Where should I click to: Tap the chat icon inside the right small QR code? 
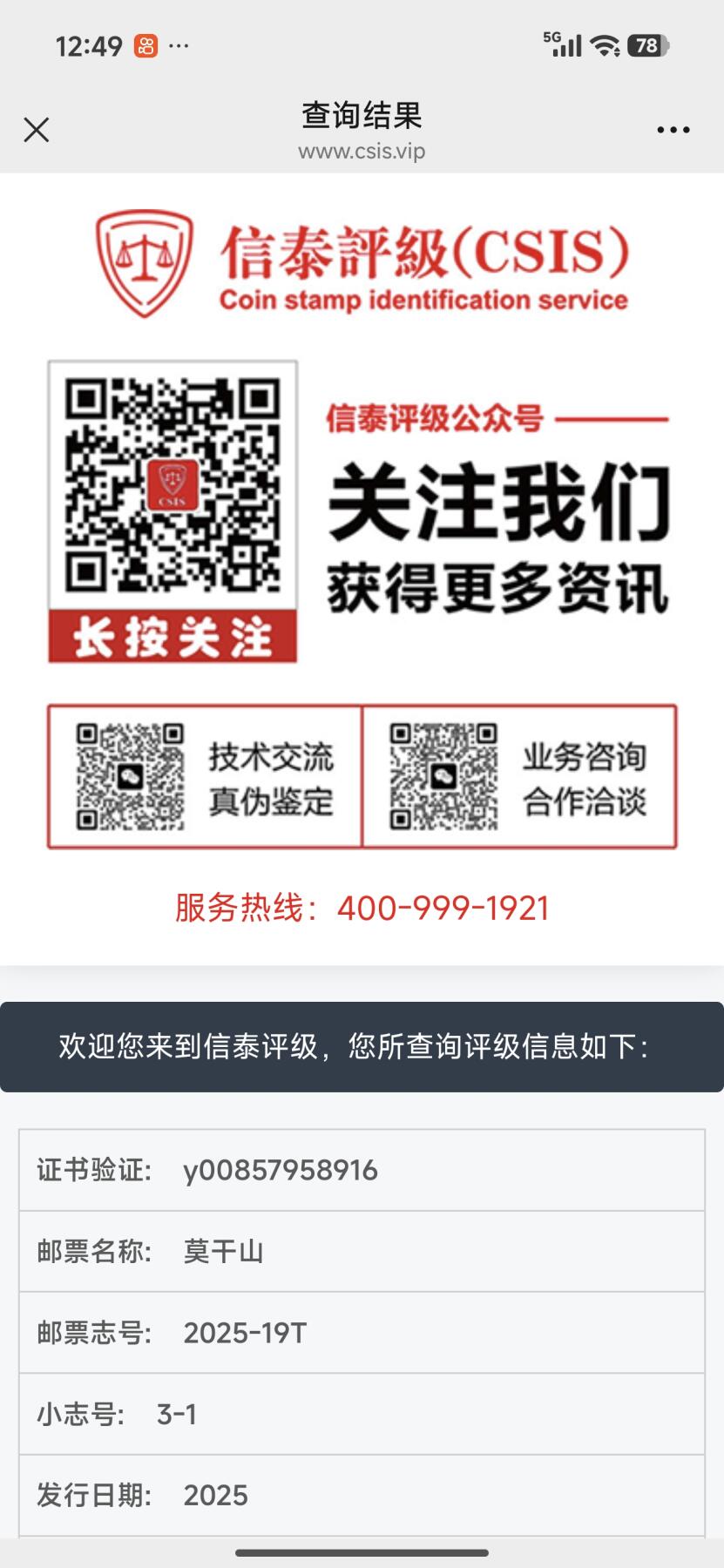tap(443, 776)
